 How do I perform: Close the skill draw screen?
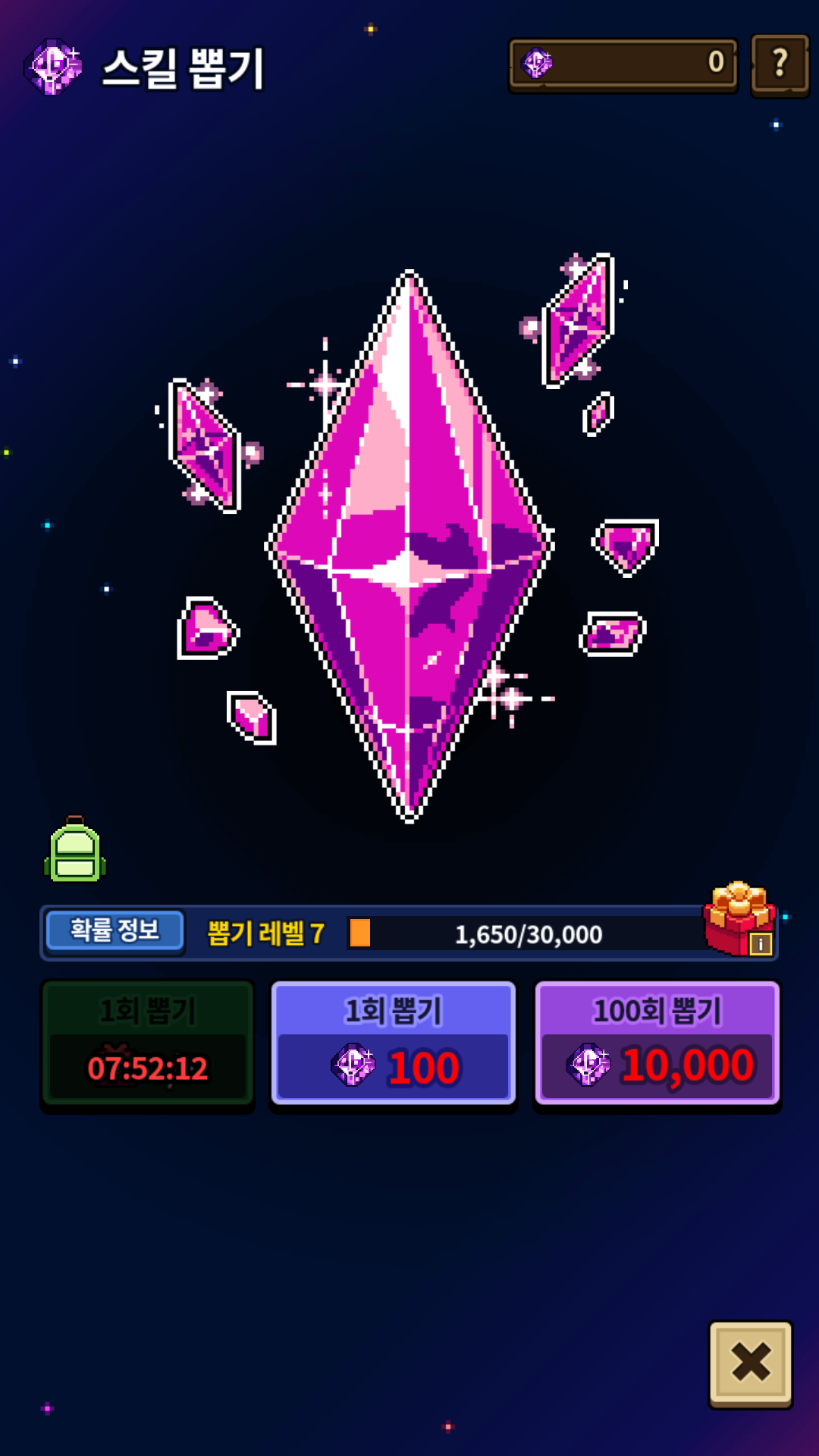click(751, 1363)
